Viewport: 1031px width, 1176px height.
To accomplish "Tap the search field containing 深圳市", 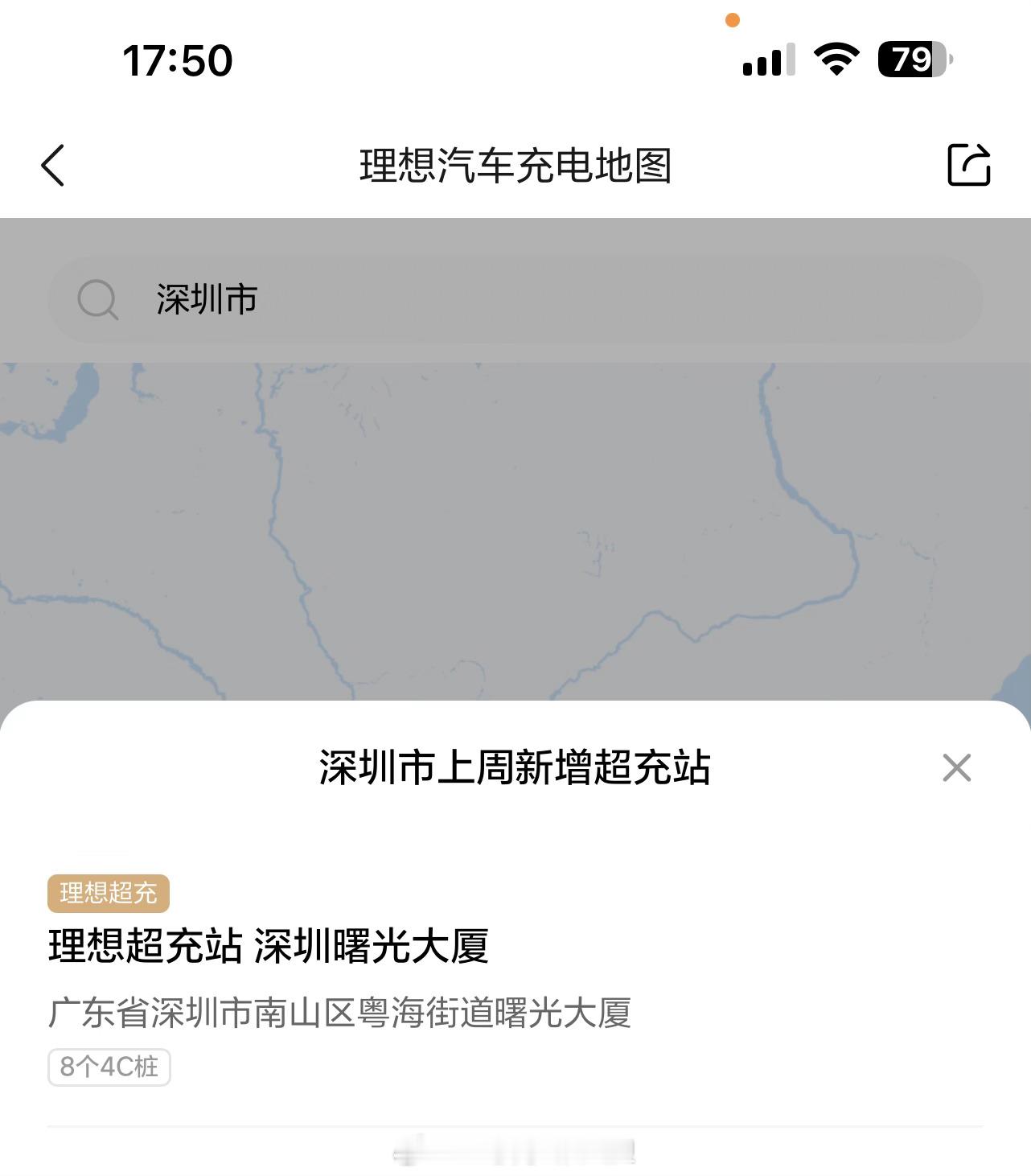I will tap(515, 298).
